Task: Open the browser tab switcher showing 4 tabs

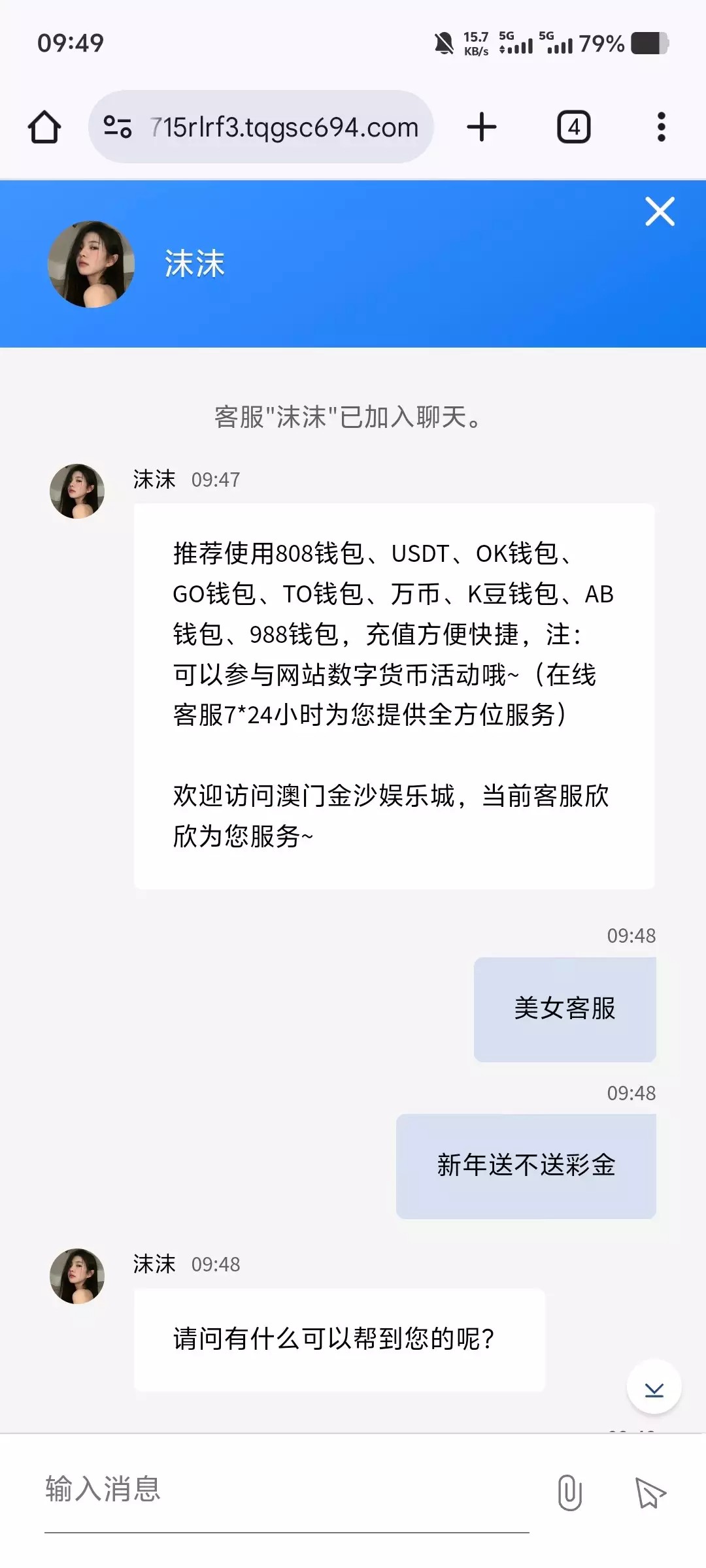Action: [573, 126]
